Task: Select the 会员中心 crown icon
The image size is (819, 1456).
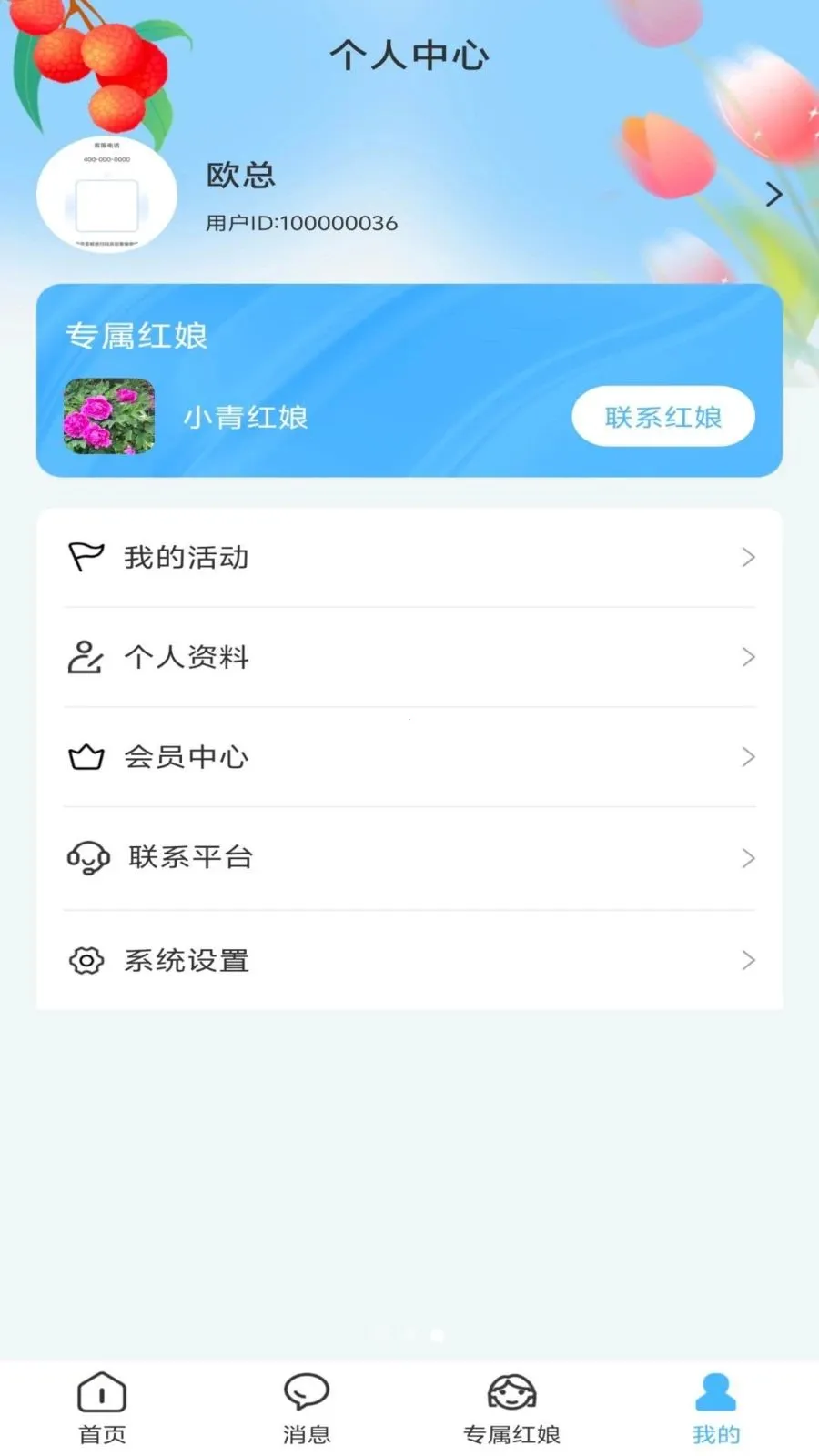Action: 85,756
